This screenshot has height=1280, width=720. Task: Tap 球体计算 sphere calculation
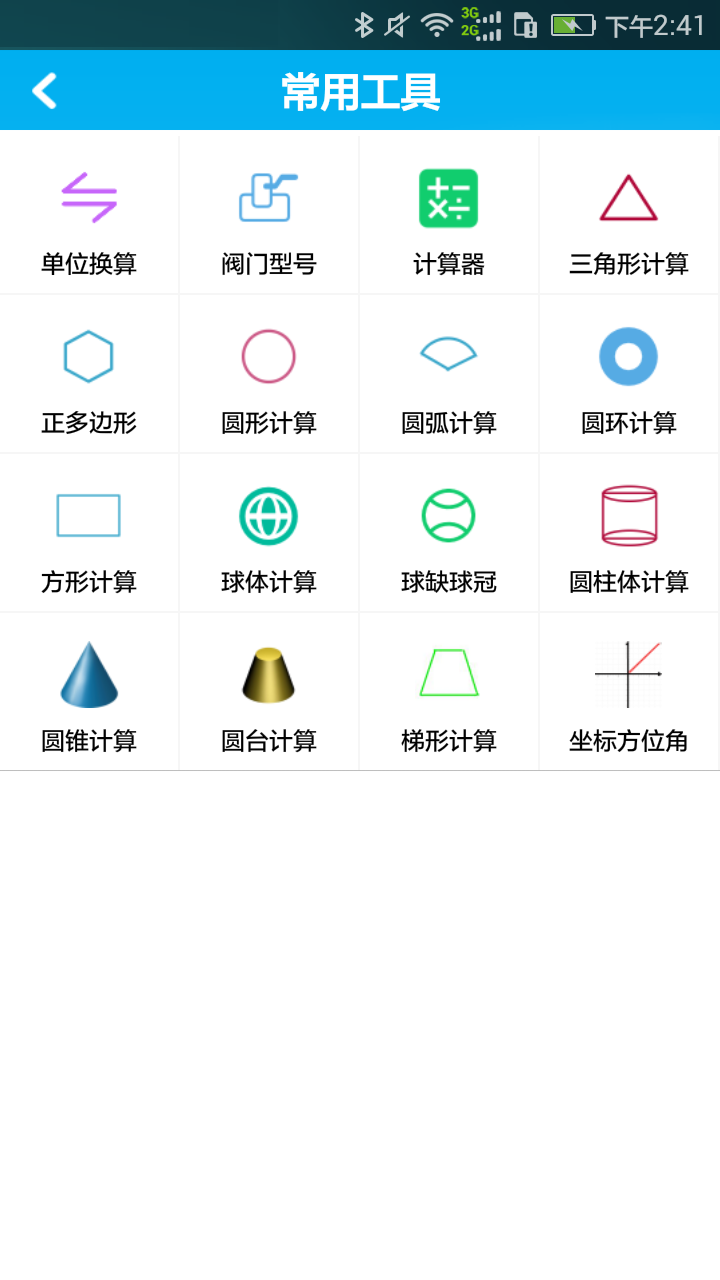click(x=269, y=534)
